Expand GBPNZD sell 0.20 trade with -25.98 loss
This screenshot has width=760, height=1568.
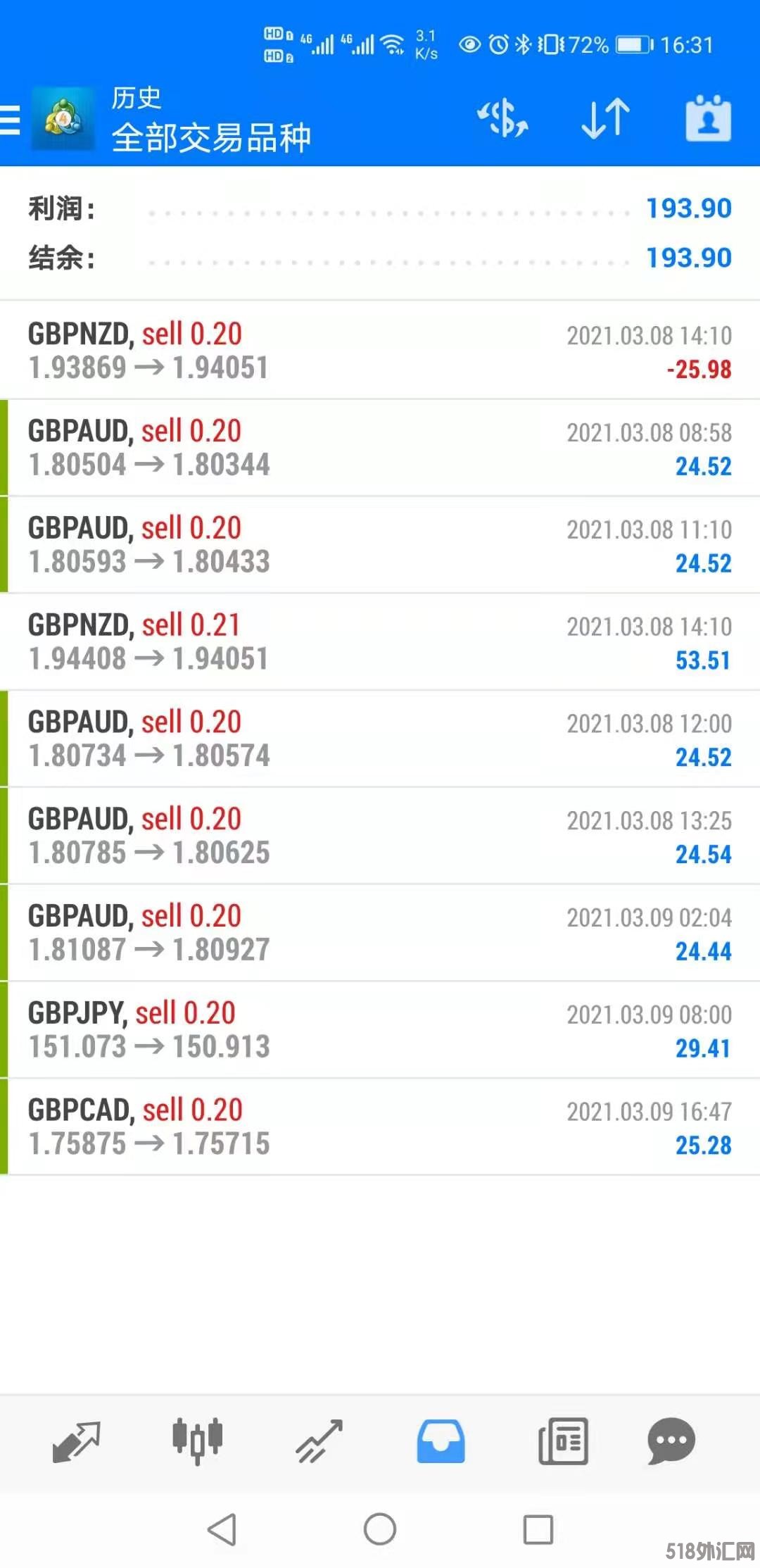[x=380, y=350]
